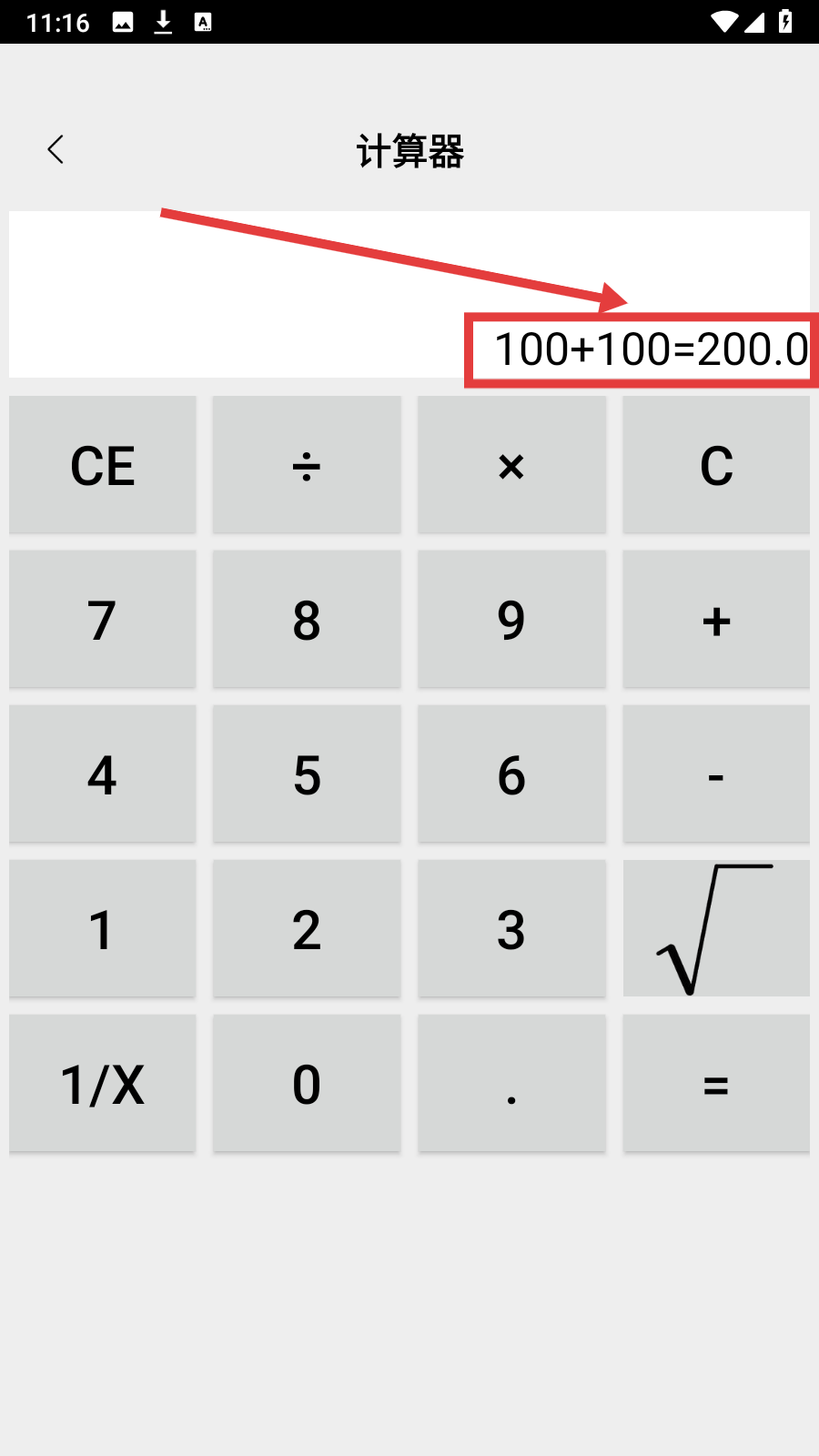The width and height of the screenshot is (819, 1456).
Task: Enter the digit 6
Action: [x=511, y=773]
